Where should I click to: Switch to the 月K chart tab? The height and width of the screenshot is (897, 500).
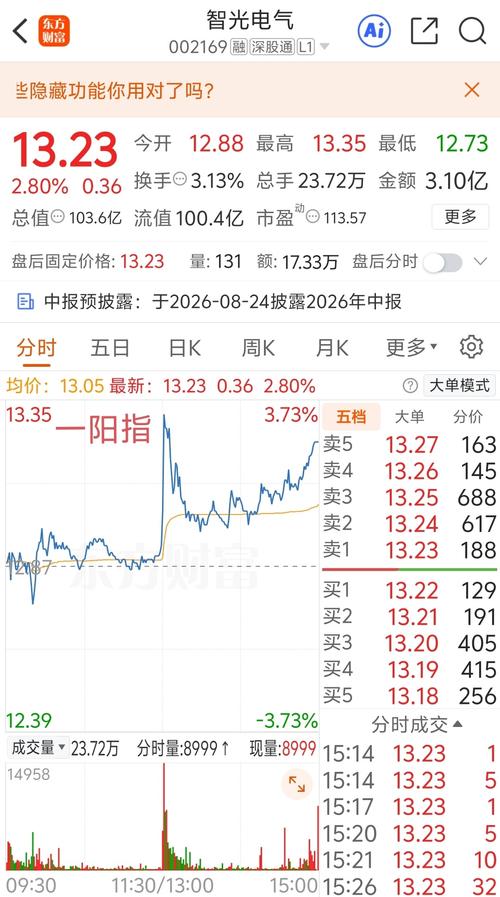(x=332, y=348)
